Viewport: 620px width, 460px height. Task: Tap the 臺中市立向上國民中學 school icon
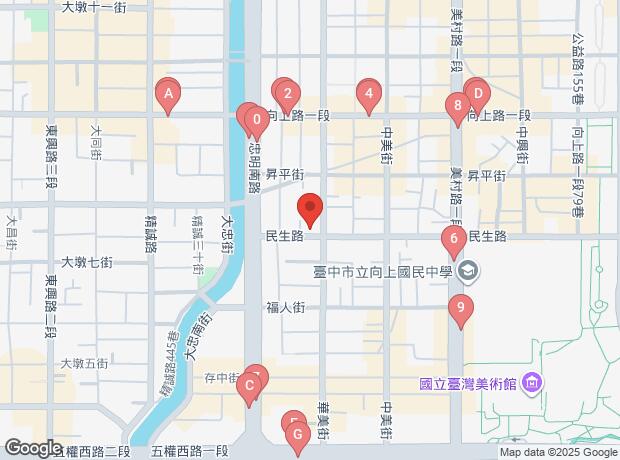(x=469, y=270)
